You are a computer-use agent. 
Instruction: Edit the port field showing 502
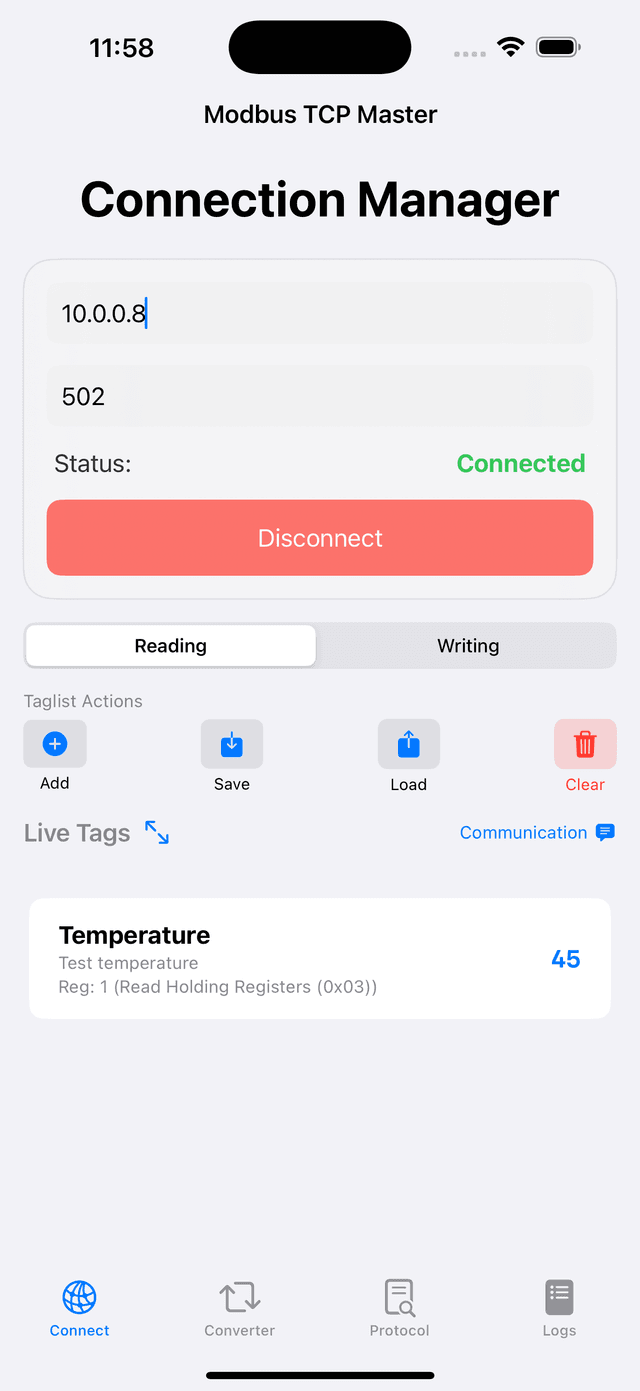[320, 397]
